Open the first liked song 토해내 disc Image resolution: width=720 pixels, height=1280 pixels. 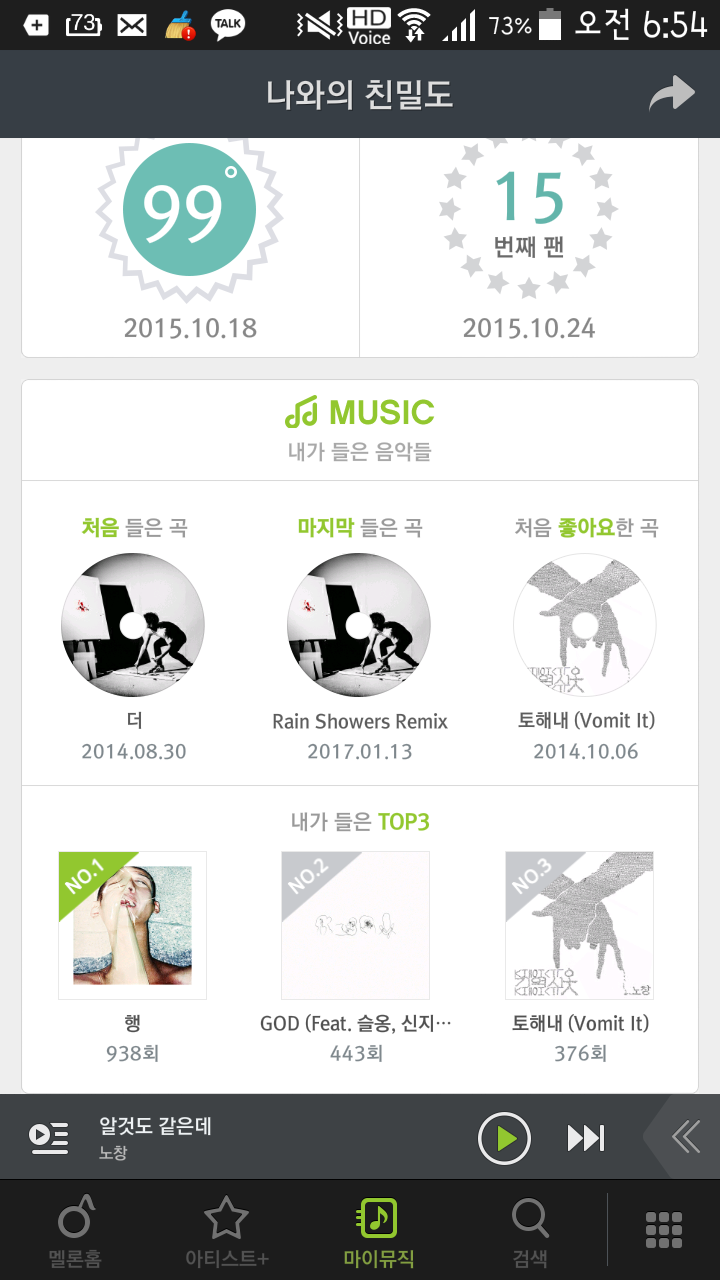585,625
